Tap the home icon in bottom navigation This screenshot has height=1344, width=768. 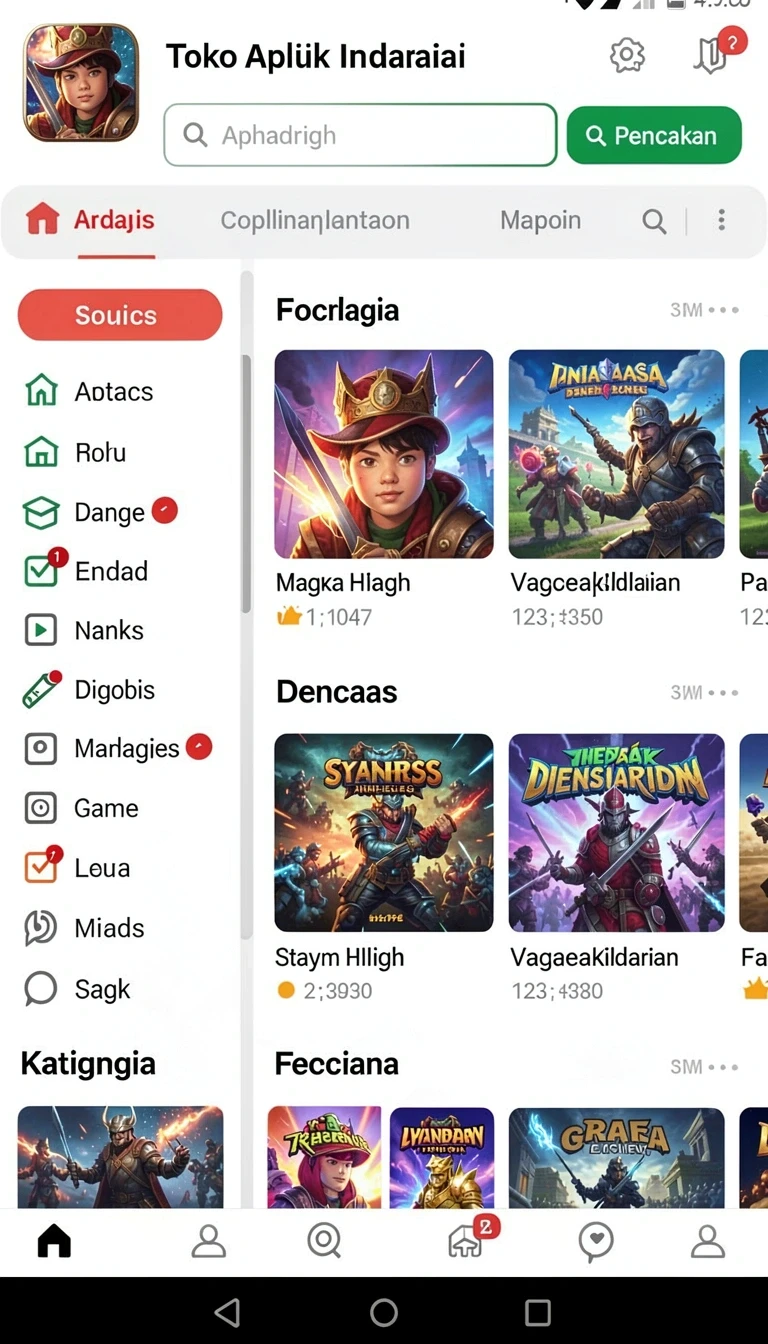tap(54, 1241)
